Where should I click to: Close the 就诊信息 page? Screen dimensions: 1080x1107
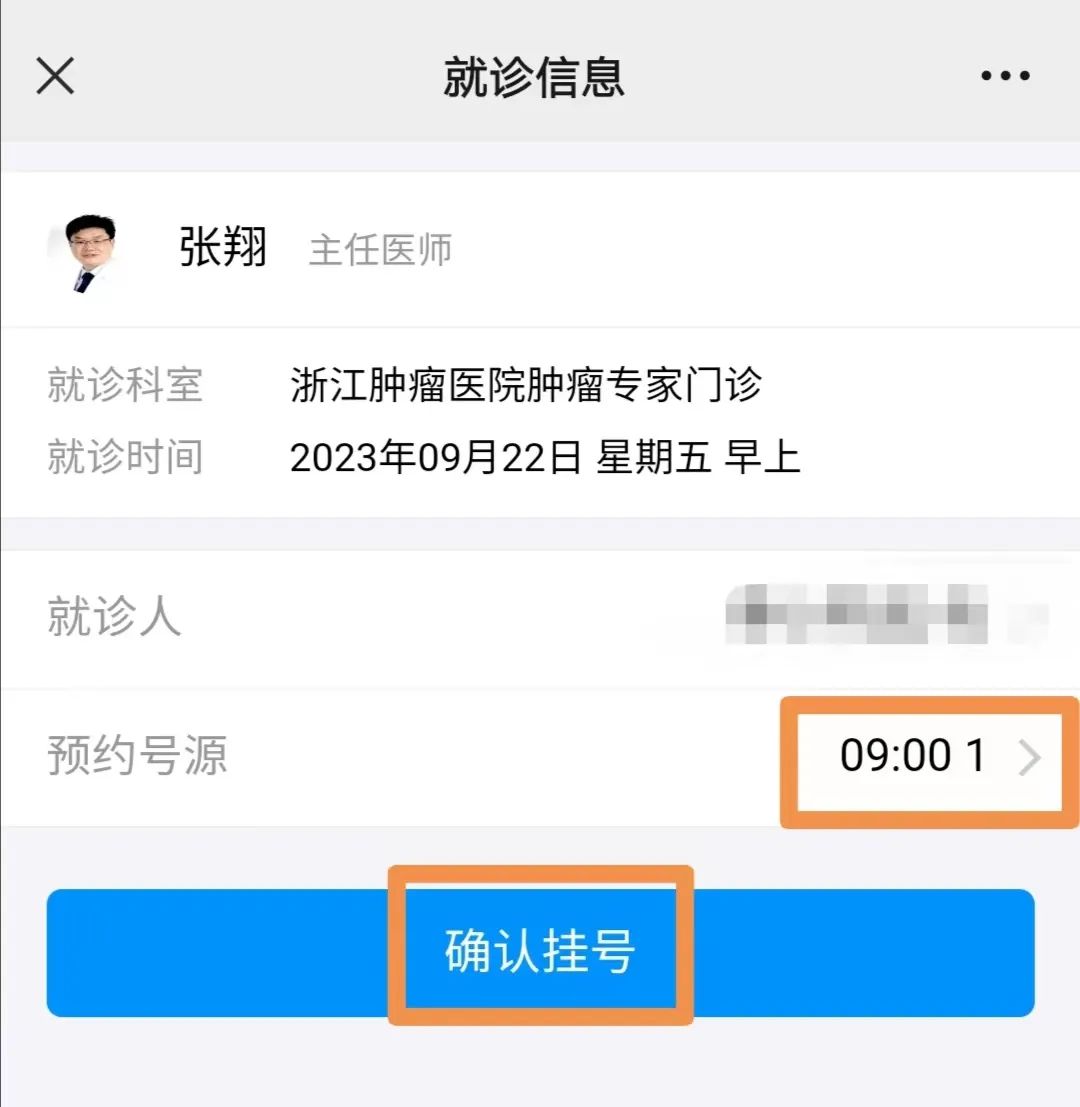point(55,75)
